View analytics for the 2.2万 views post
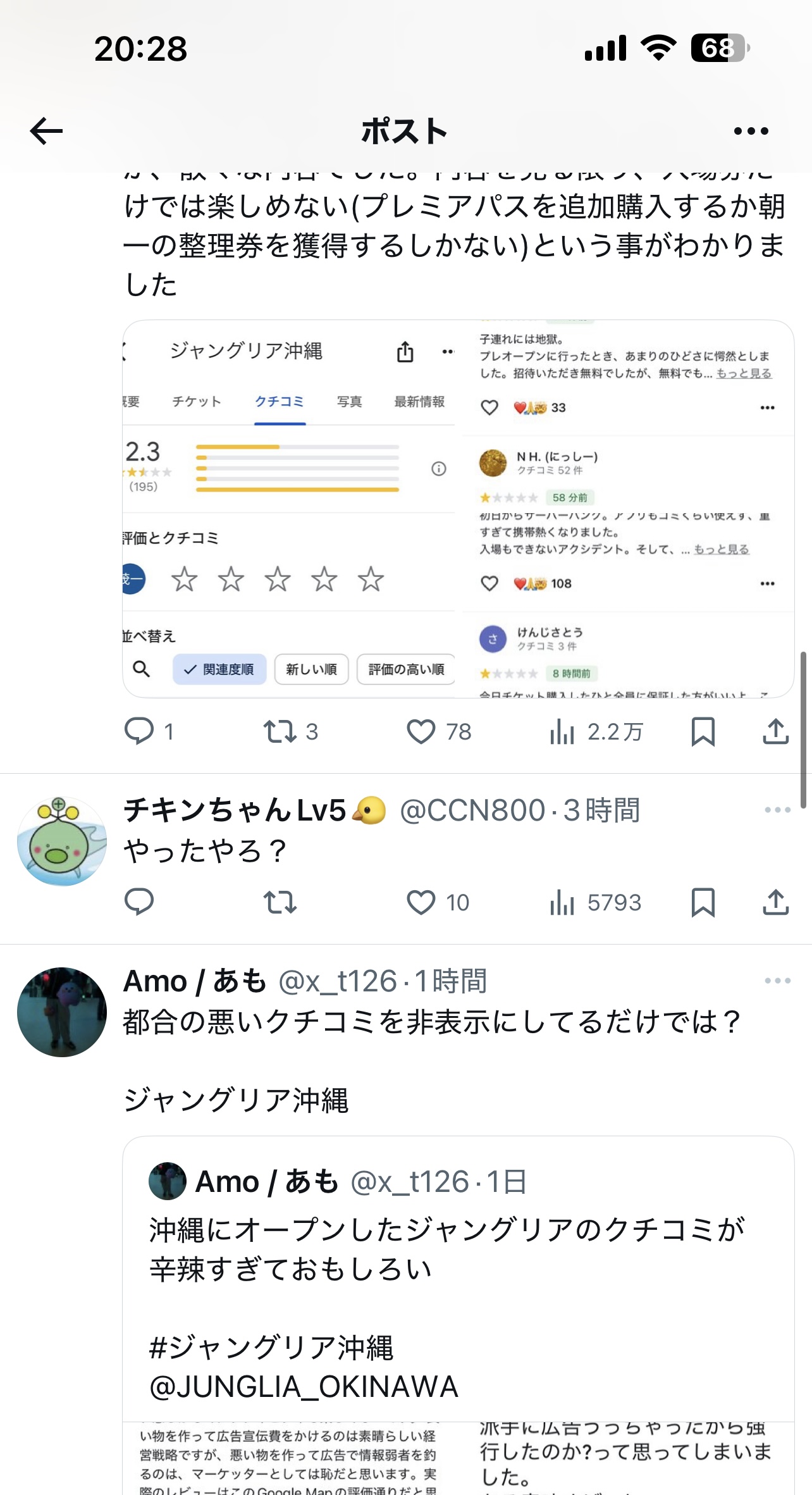Image resolution: width=812 pixels, height=1495 pixels. [595, 732]
